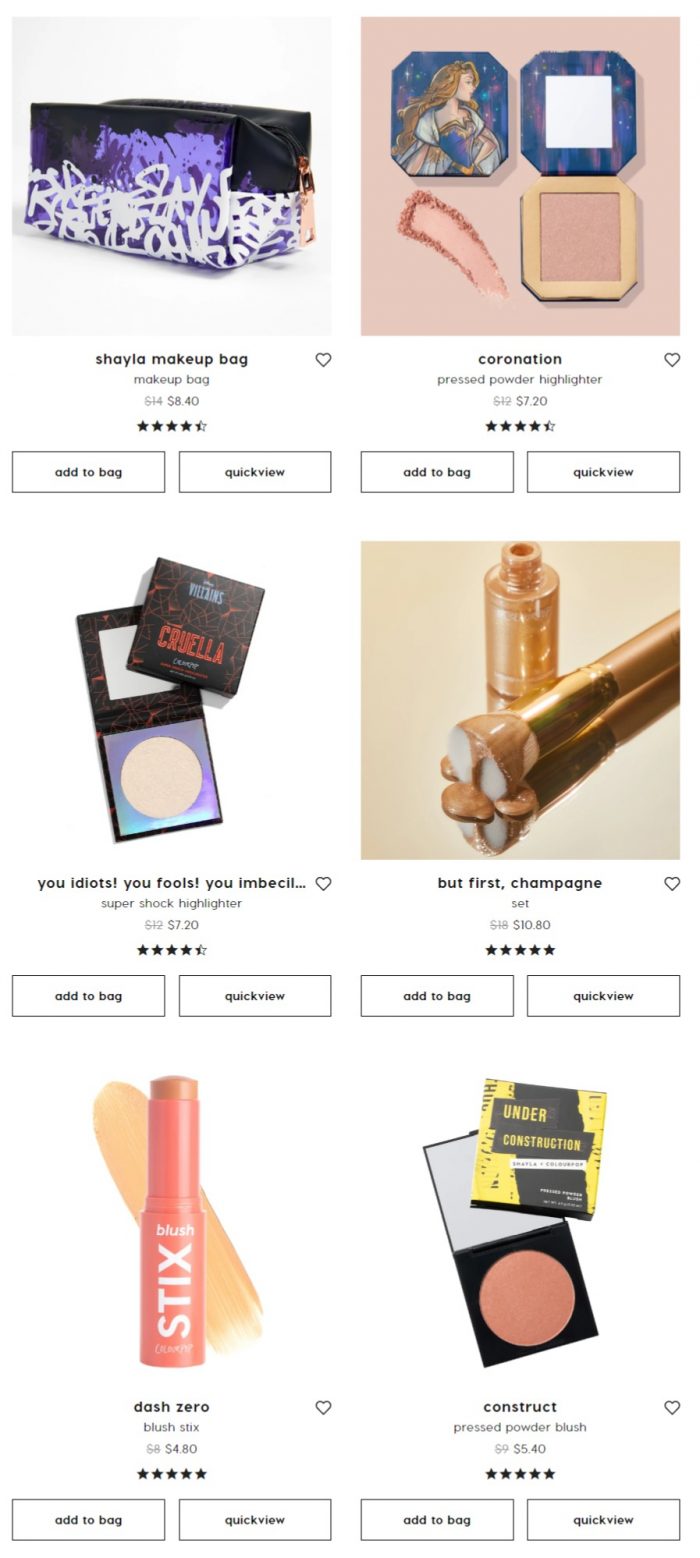700x1558 pixels.
Task: Add construct pressed powder blush to bag
Action: (437, 1520)
